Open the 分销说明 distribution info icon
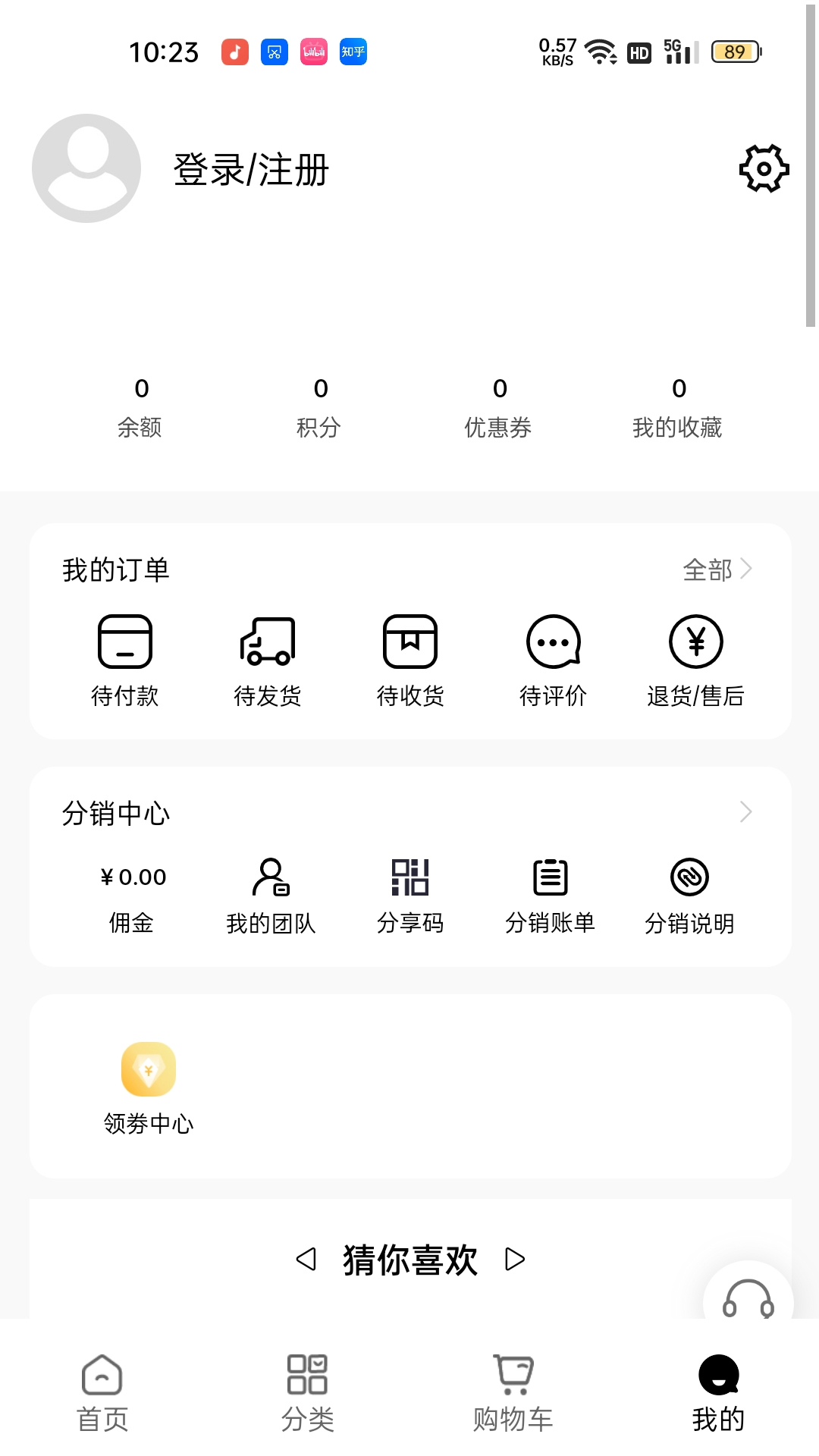The image size is (819, 1456). coord(692,878)
